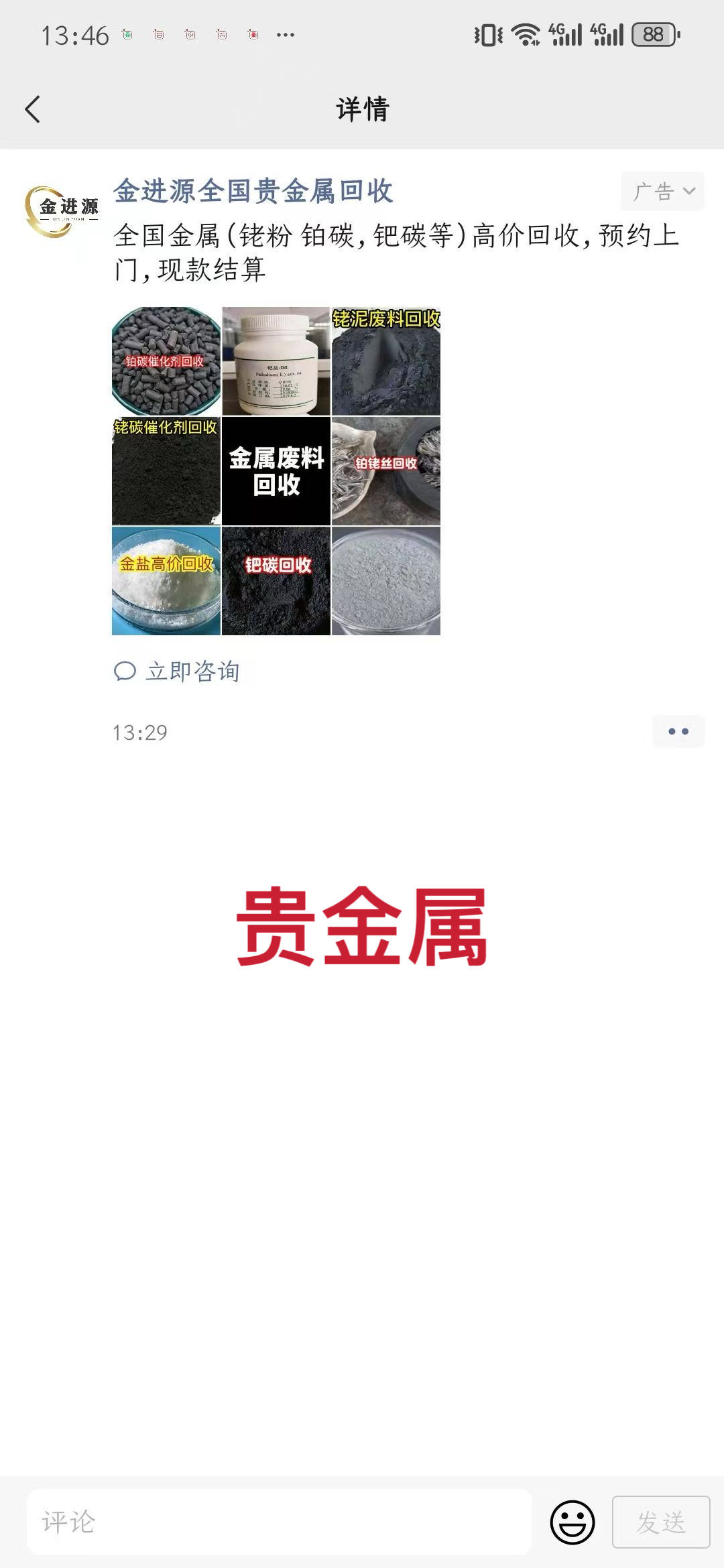View the 铂碳催化剂回收 photo
Image resolution: width=724 pixels, height=1568 pixels.
pyautogui.click(x=166, y=361)
